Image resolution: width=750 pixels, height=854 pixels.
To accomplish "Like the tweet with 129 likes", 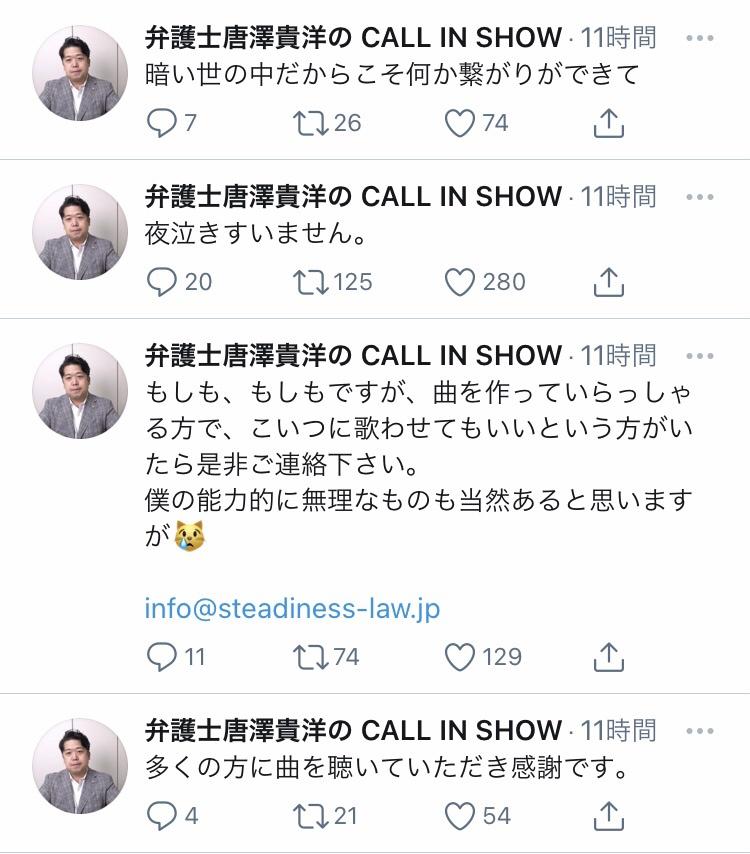I will (x=459, y=658).
